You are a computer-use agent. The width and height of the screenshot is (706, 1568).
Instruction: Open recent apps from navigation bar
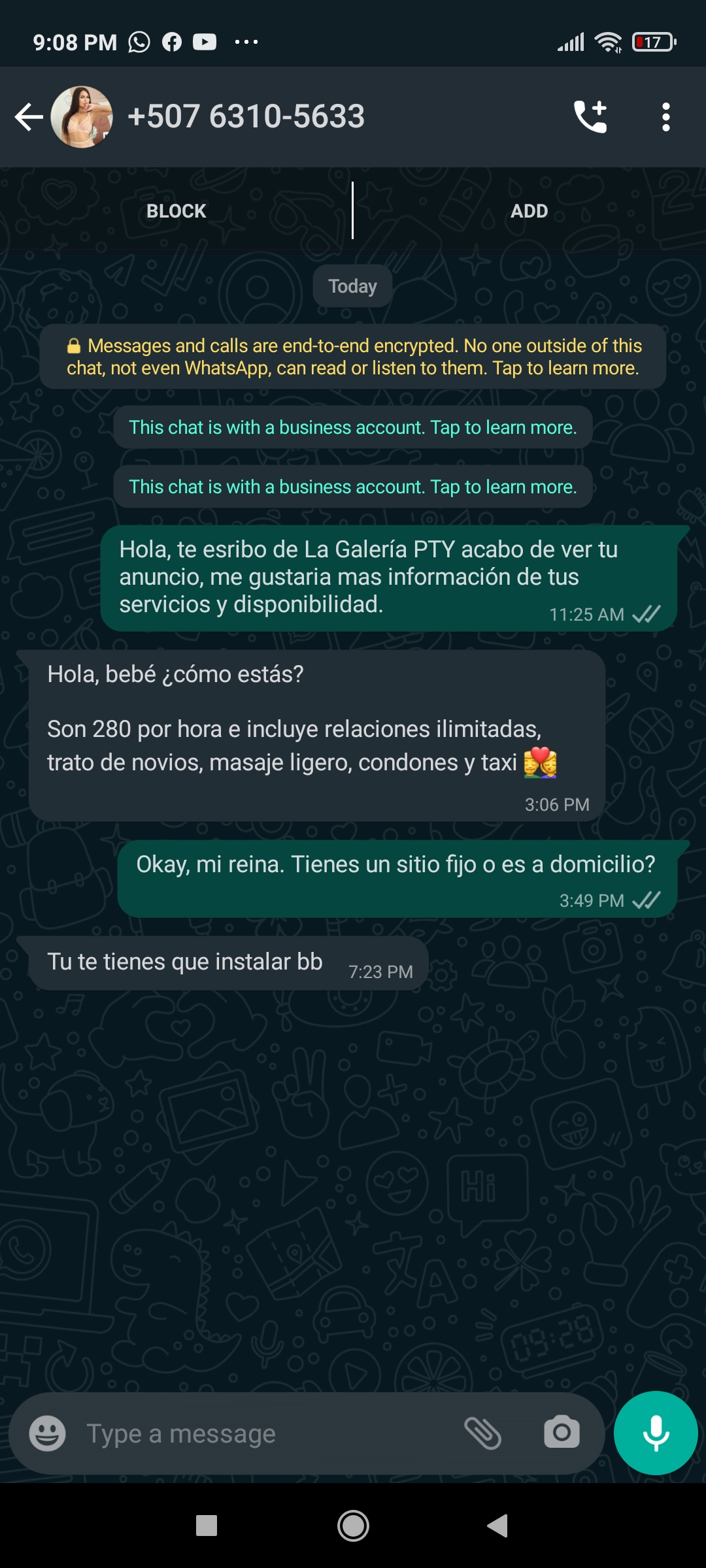pos(207,1526)
